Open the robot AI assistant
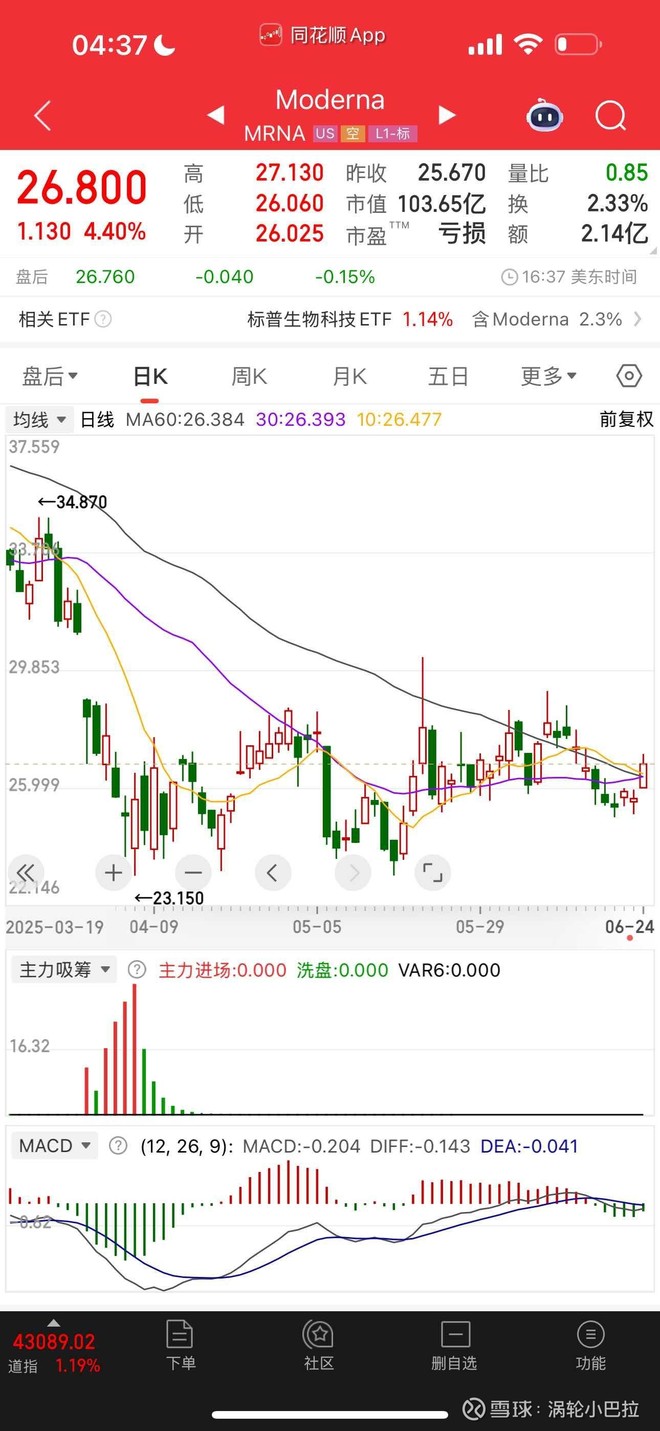This screenshot has height=1431, width=660. coord(544,116)
